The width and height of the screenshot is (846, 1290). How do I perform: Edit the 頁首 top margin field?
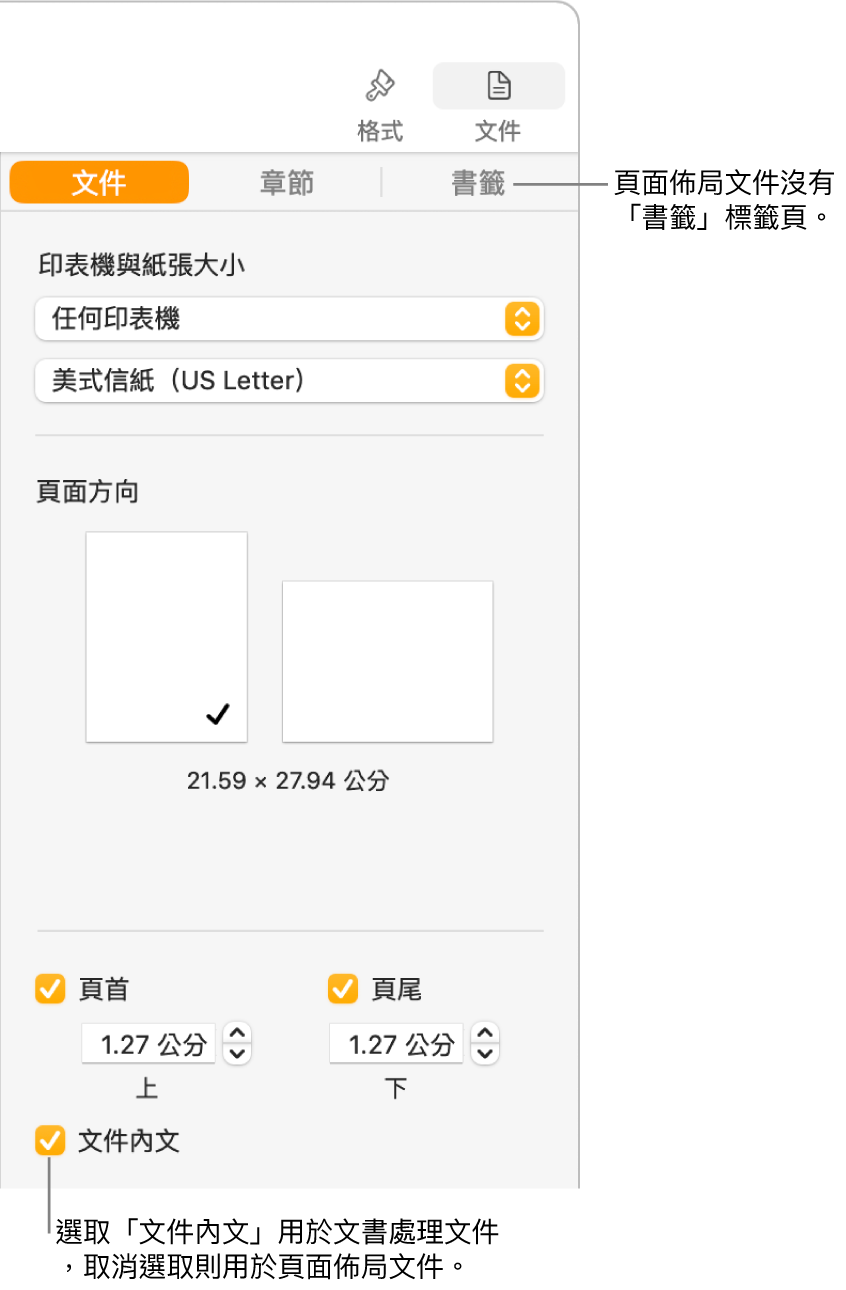point(148,1045)
